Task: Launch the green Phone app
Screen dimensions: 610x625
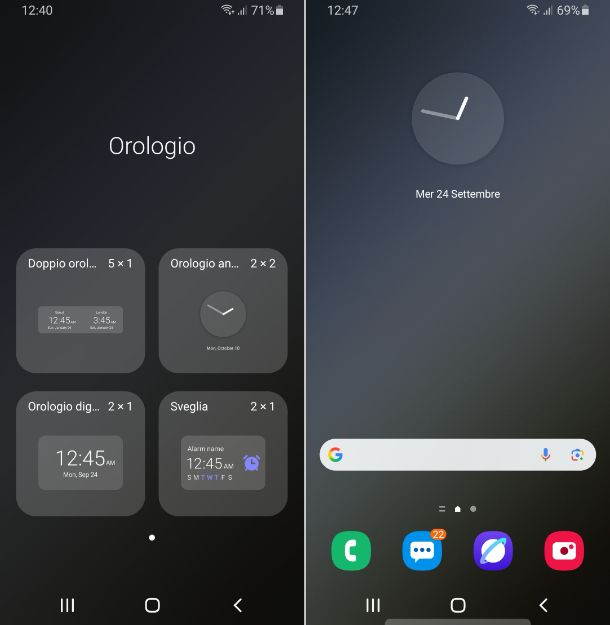Action: coord(351,551)
